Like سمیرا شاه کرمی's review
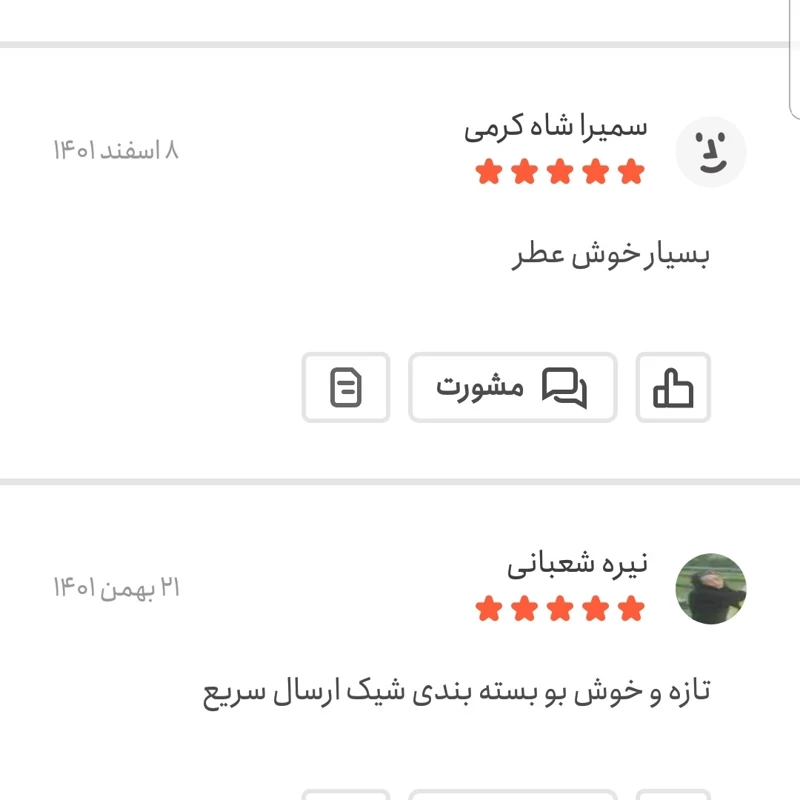800x800 pixels. (x=673, y=387)
